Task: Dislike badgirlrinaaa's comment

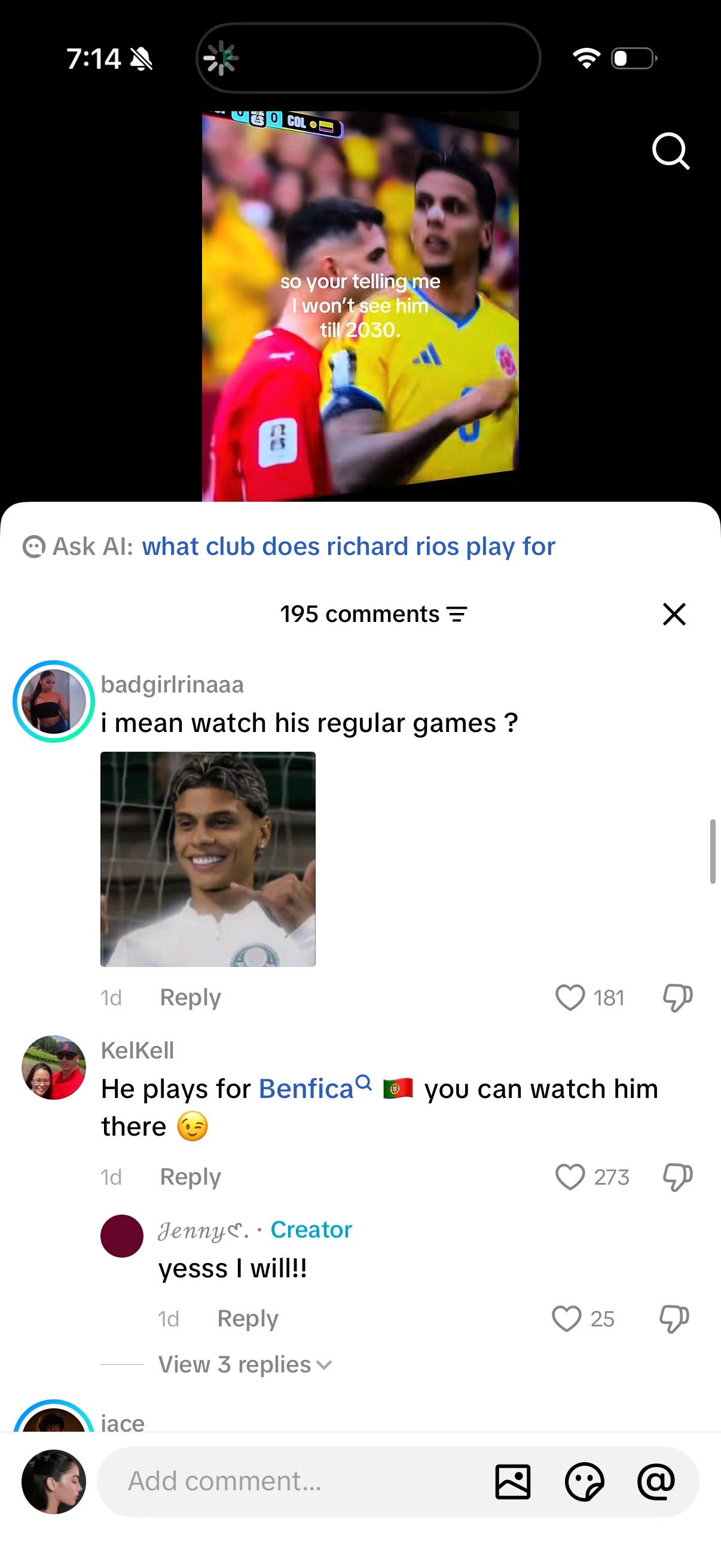Action: [677, 997]
